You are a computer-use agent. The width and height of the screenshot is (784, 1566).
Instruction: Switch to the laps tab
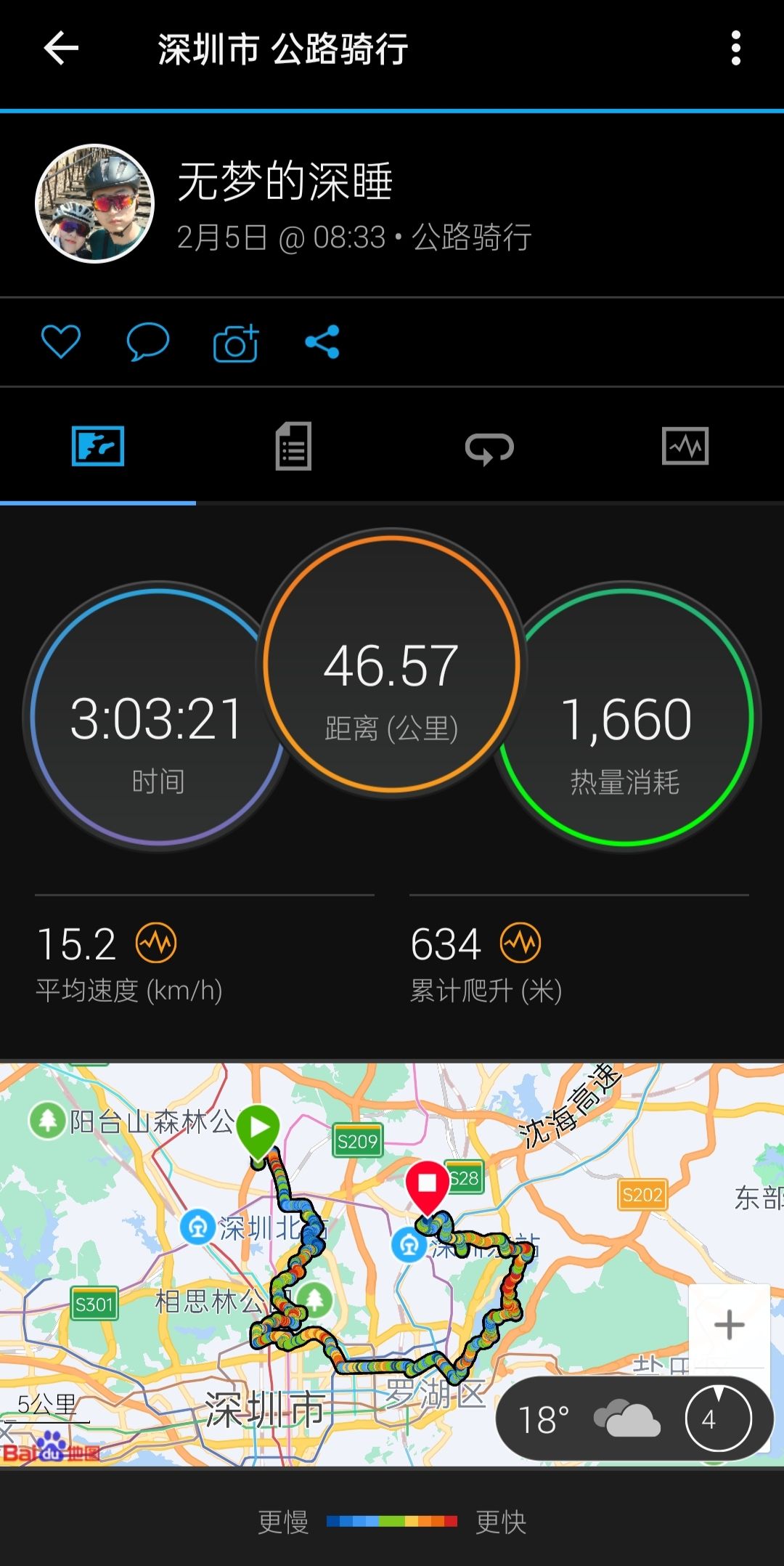(489, 447)
